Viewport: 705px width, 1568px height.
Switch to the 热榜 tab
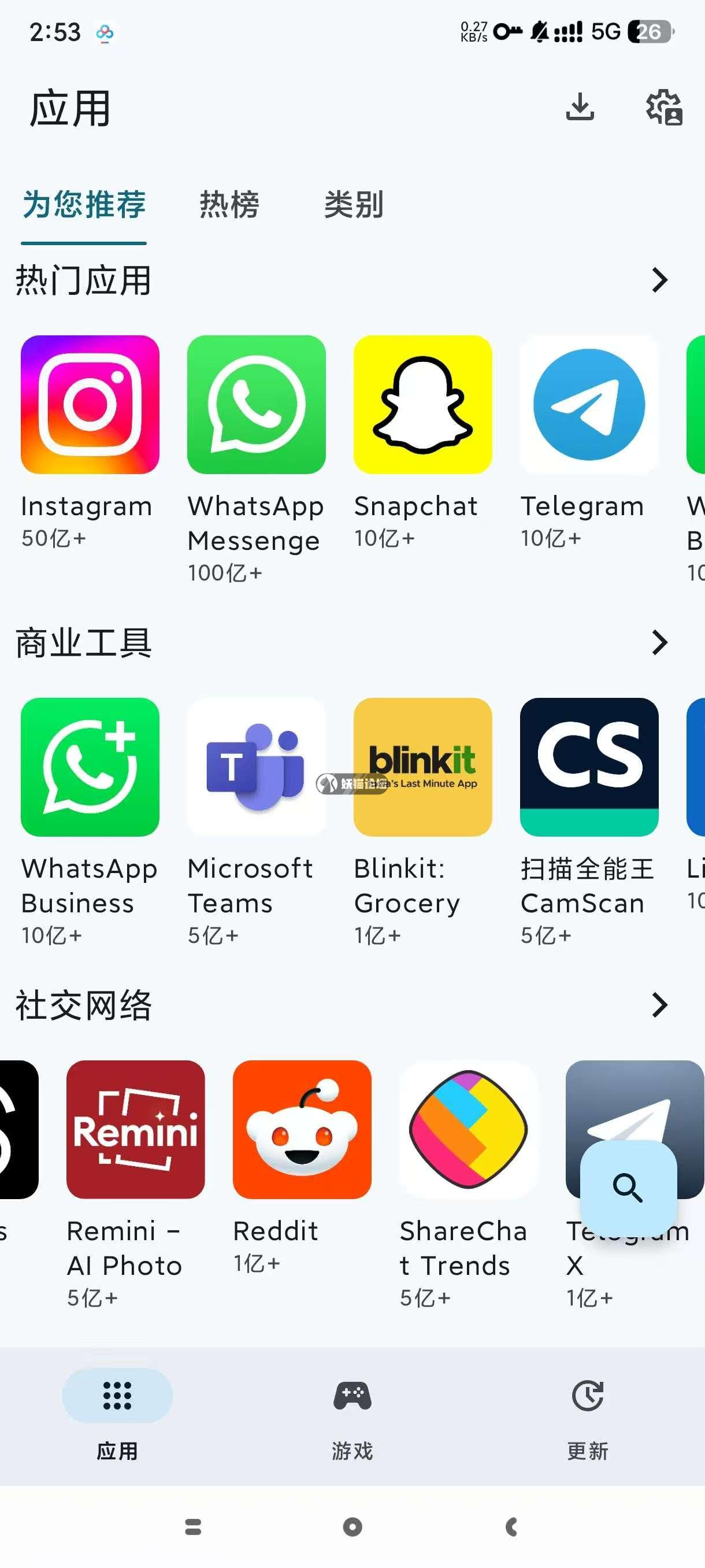point(229,205)
